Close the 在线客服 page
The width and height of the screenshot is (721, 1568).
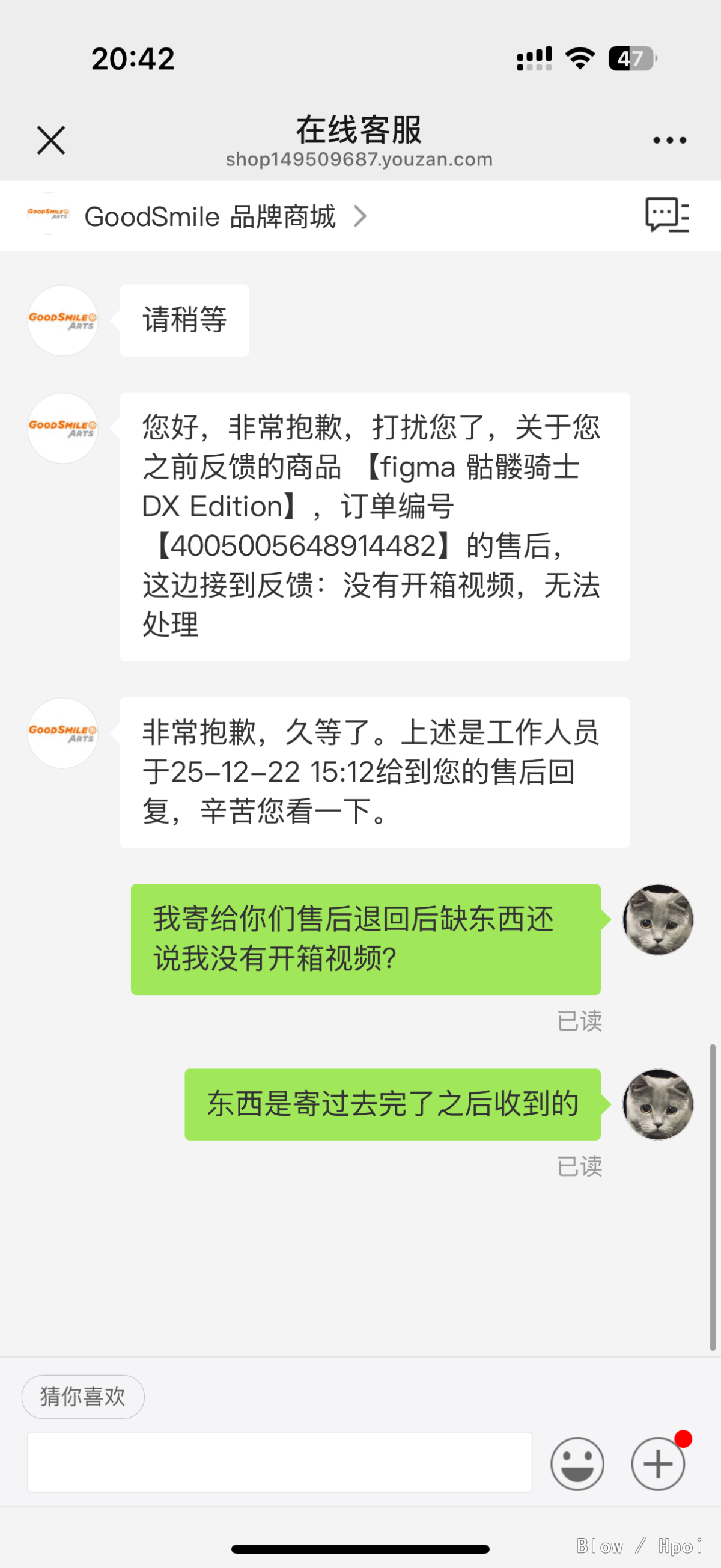point(51,141)
